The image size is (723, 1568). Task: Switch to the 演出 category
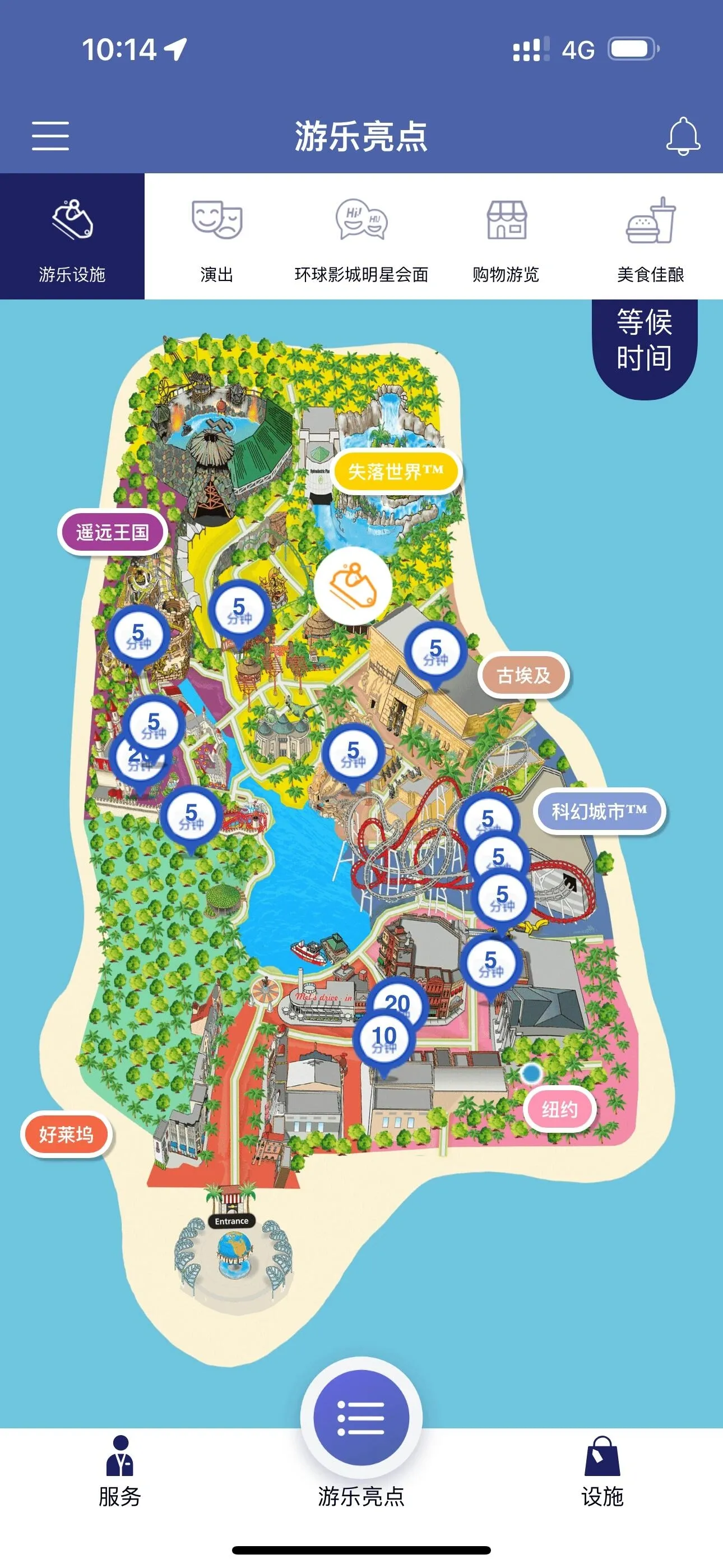coord(217,237)
